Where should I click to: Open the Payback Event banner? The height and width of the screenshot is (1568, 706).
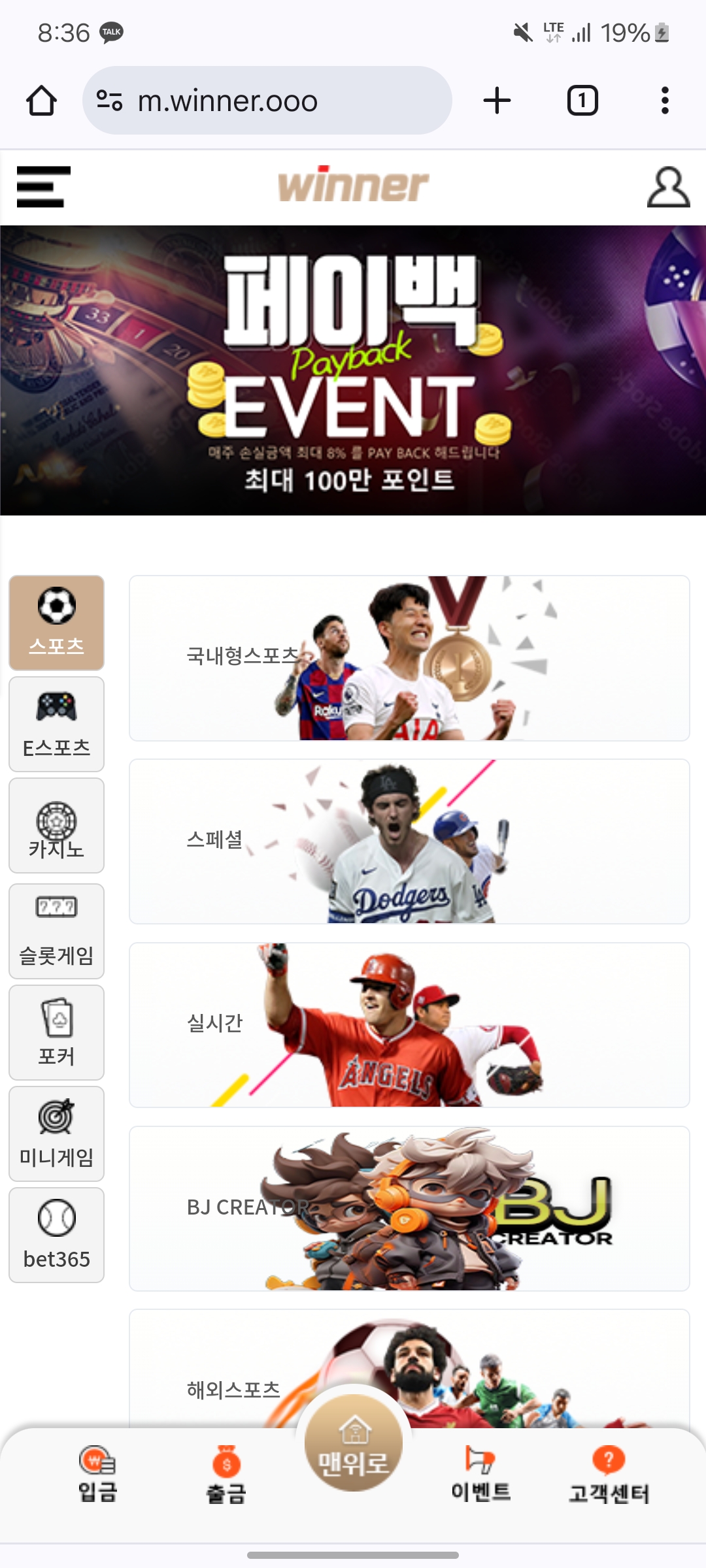[x=353, y=370]
